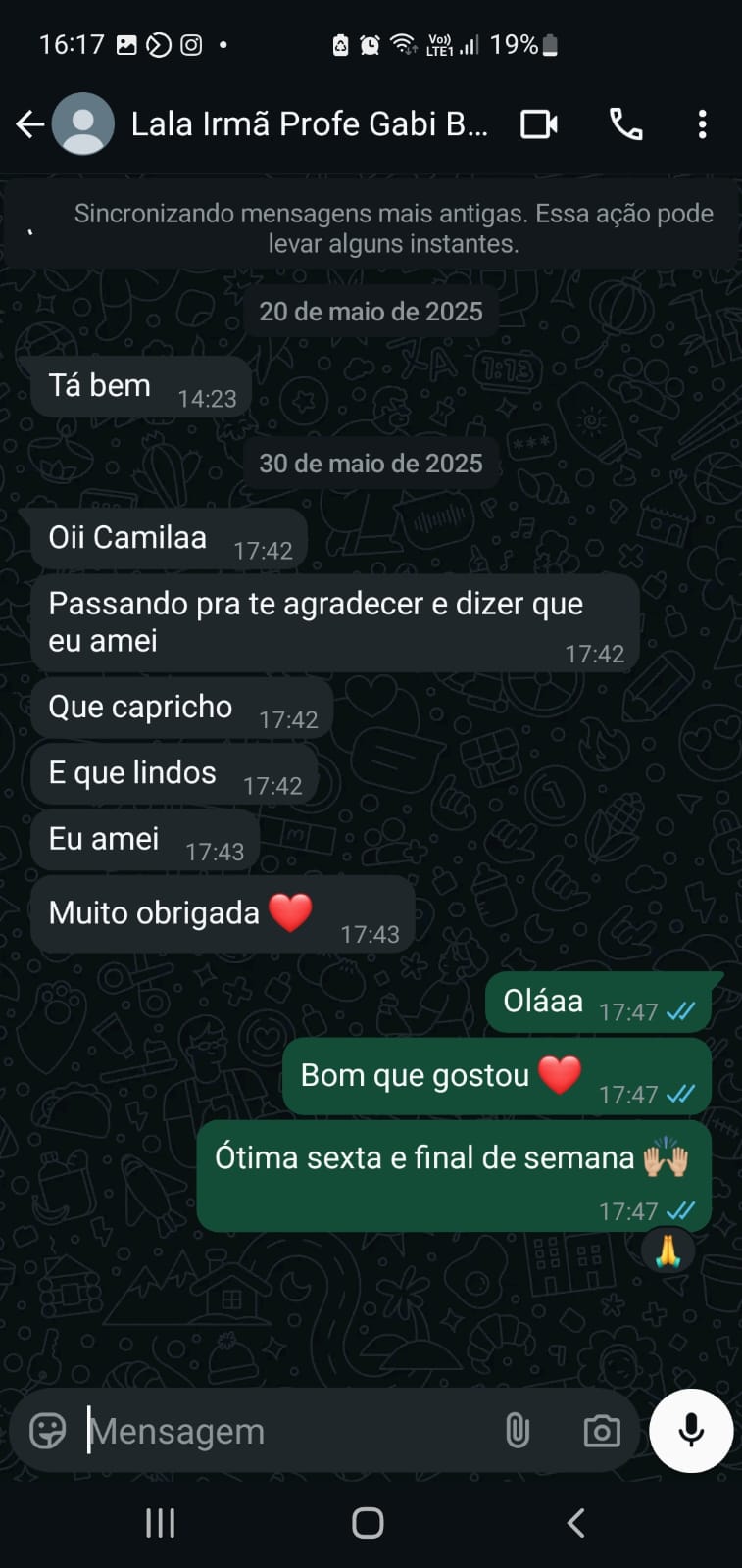The image size is (742, 1568).
Task: Go to the home screen via navigation bar
Action: (368, 1523)
